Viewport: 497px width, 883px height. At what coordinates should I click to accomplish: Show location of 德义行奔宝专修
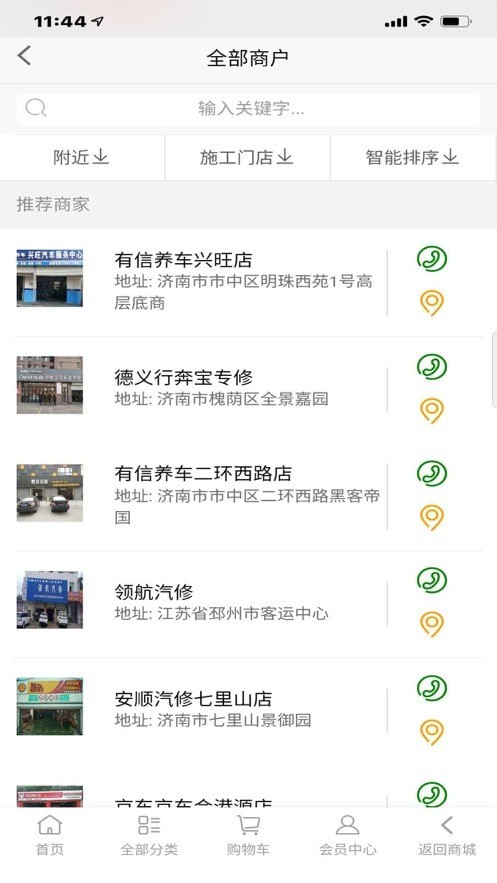tap(432, 411)
